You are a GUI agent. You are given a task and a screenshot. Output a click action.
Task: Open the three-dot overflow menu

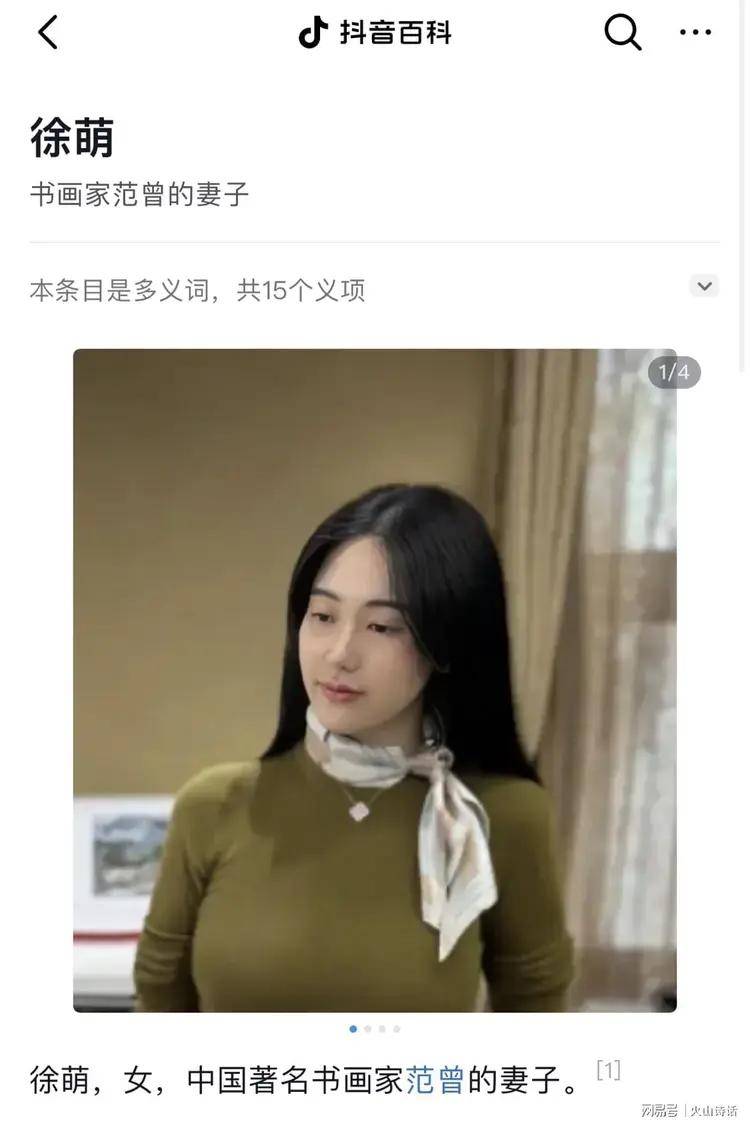pos(695,33)
